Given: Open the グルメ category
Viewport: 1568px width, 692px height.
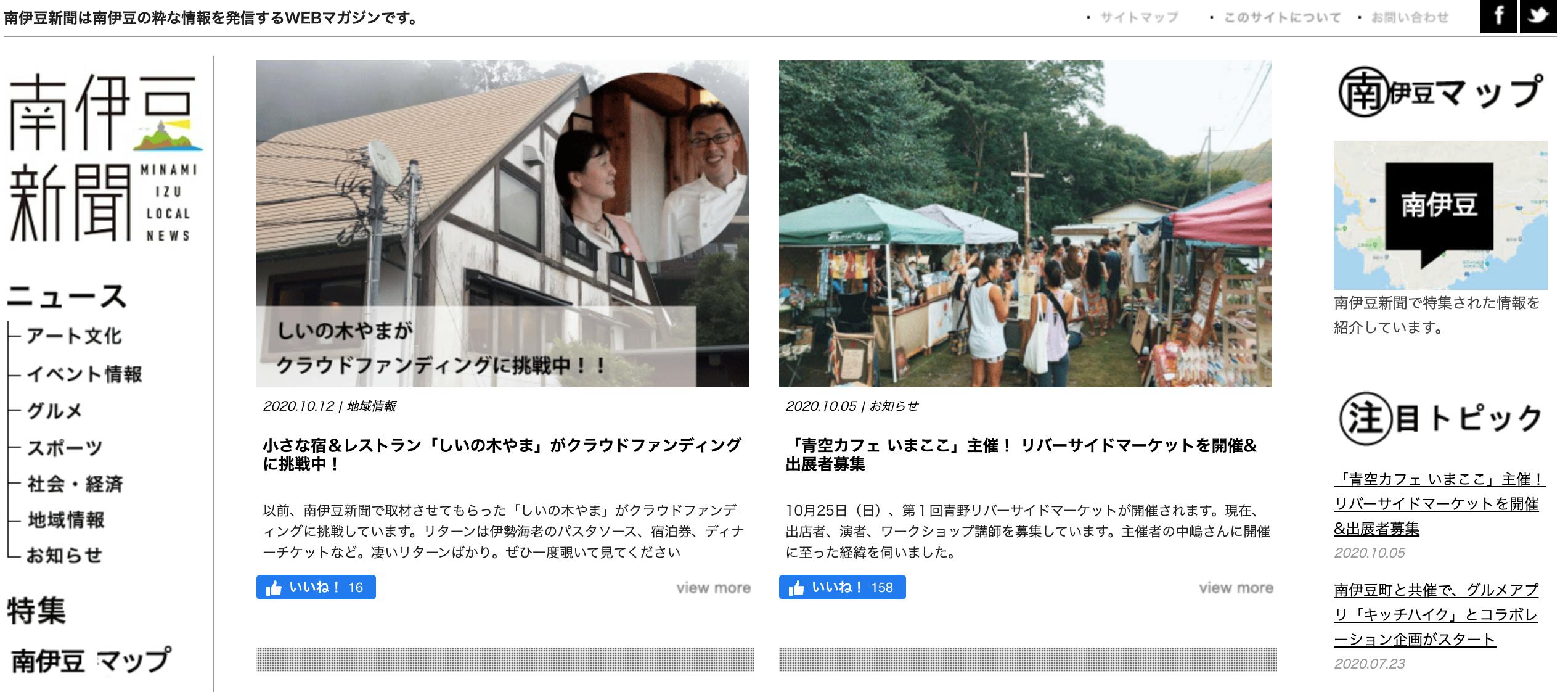Looking at the screenshot, I should [54, 411].
